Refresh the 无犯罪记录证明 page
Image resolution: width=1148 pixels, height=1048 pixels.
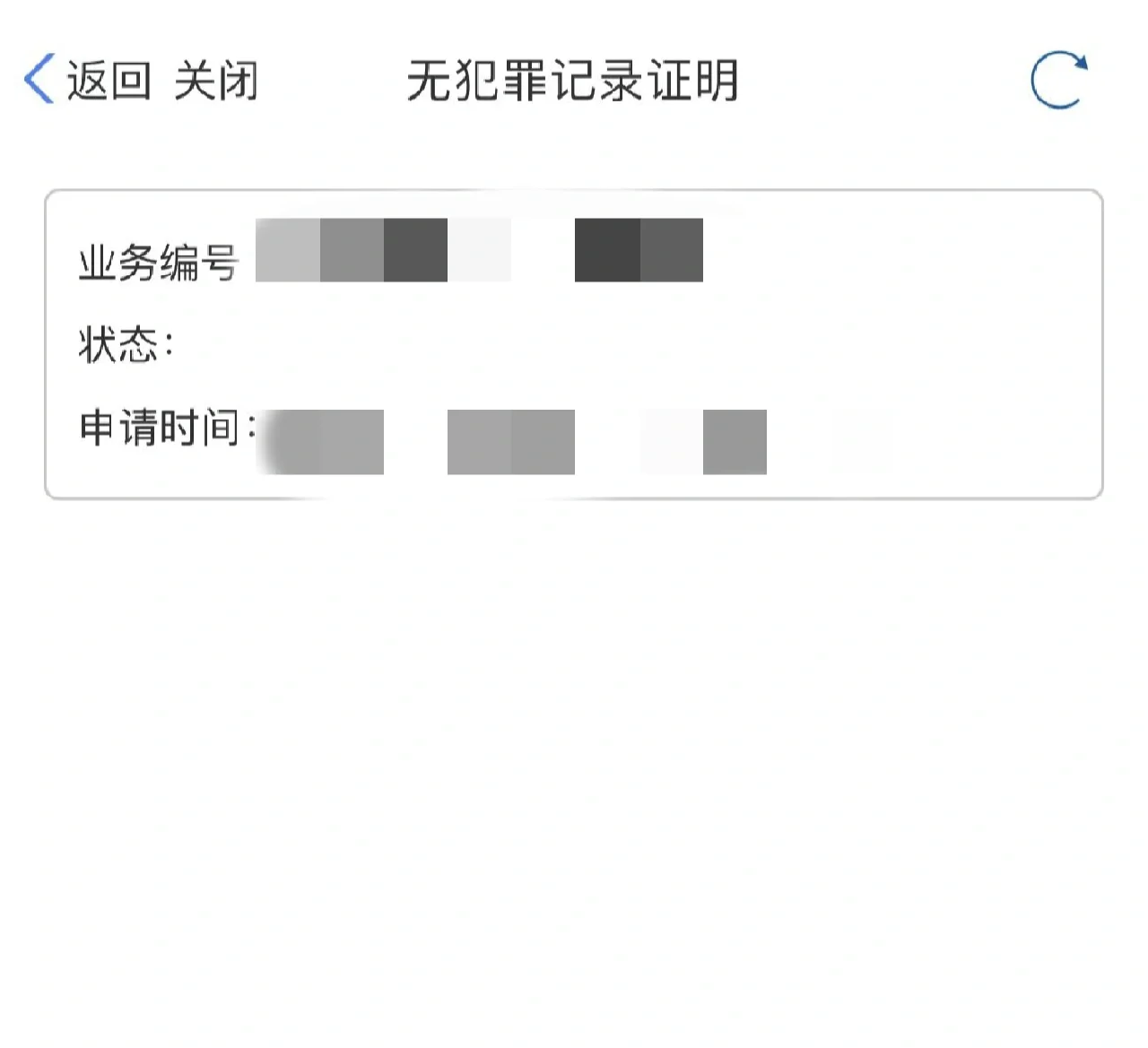coord(1058,81)
